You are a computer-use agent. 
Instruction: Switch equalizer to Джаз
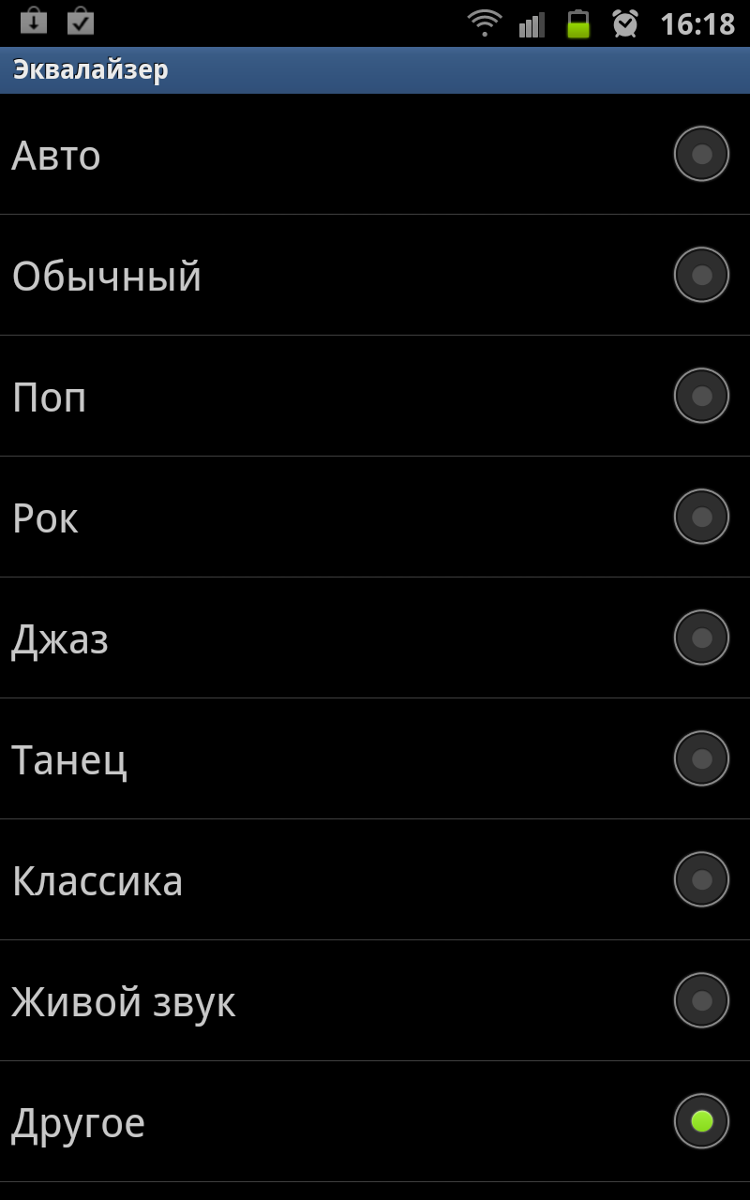coord(701,638)
